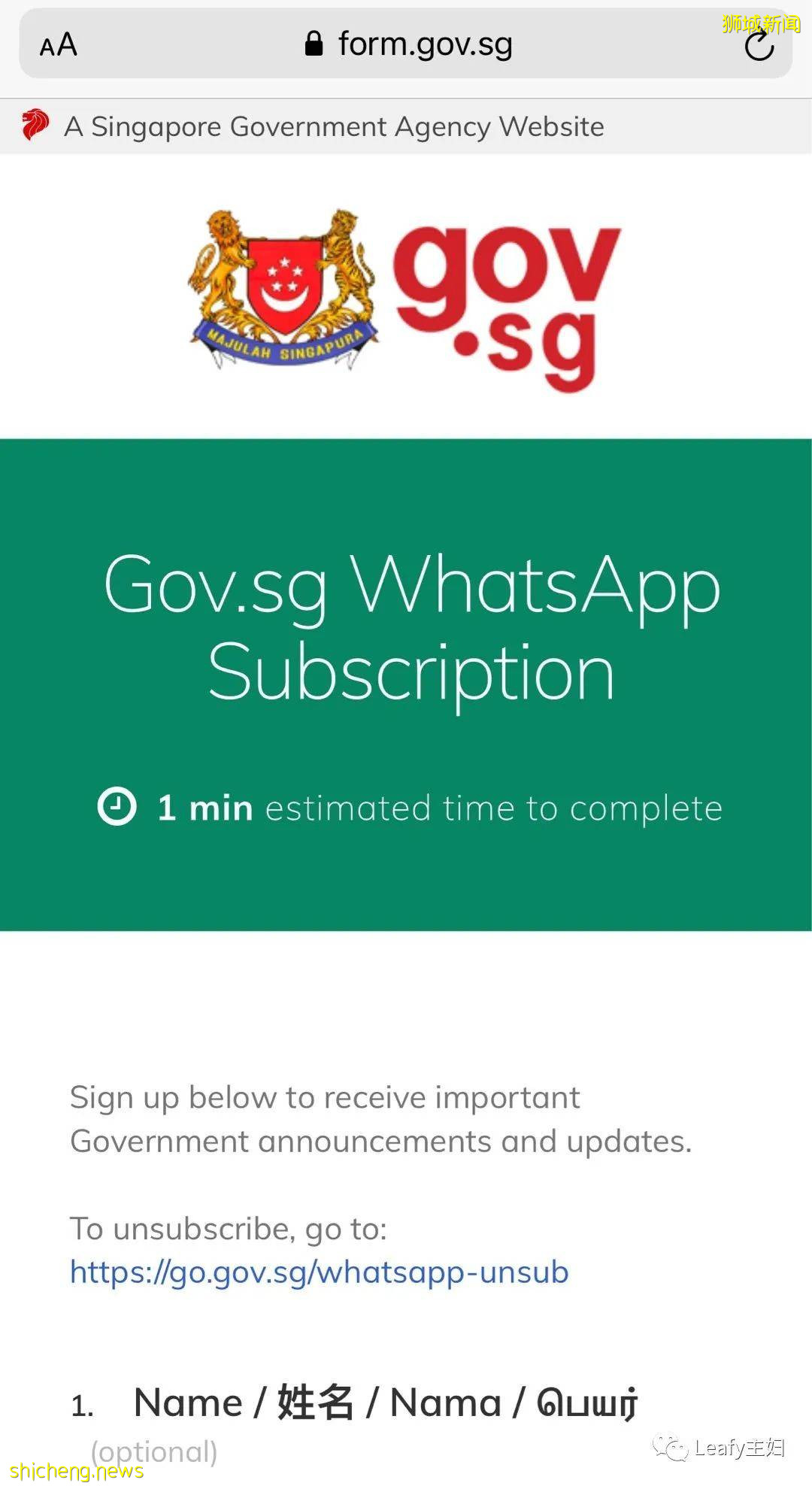Open the AA text size menu

[x=59, y=45]
